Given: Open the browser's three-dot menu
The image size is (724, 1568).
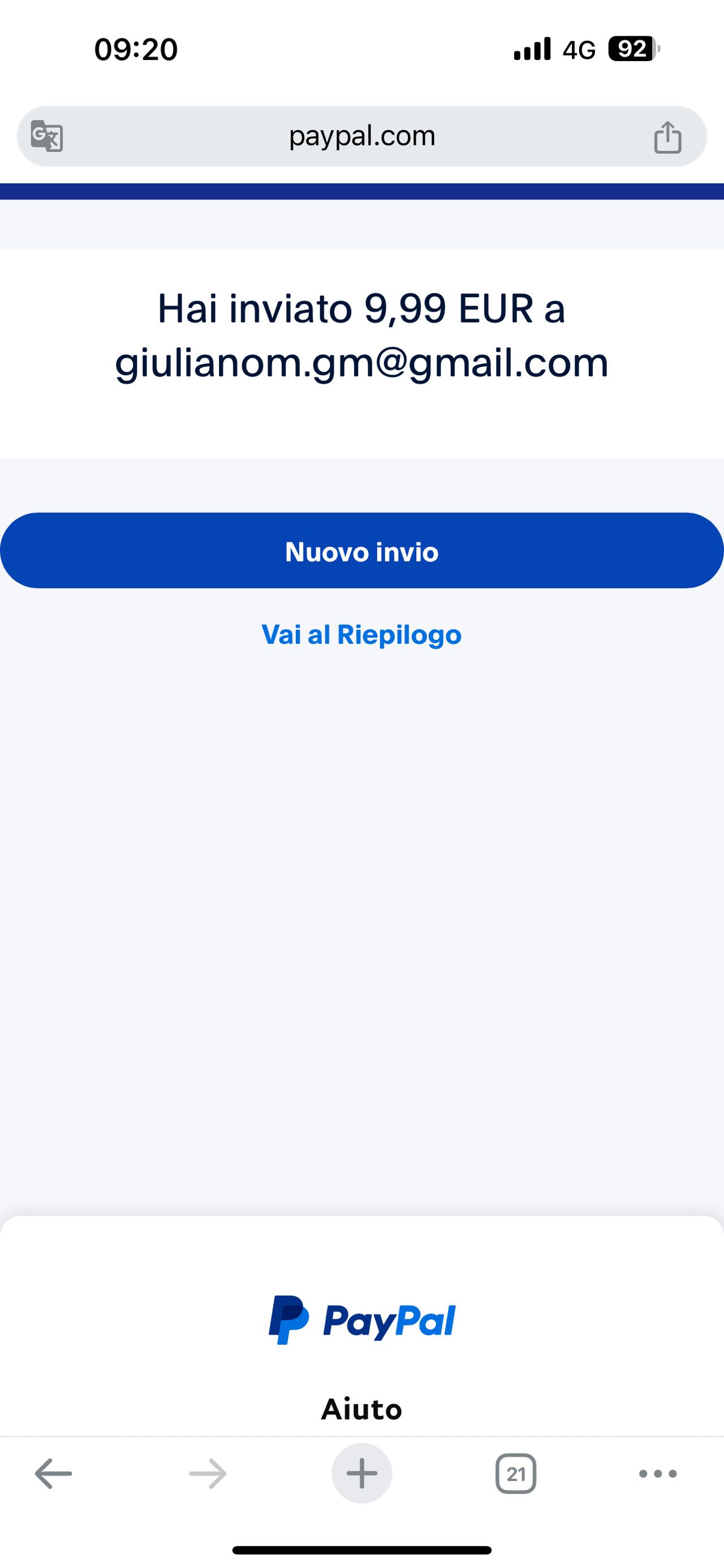Looking at the screenshot, I should point(658,1474).
